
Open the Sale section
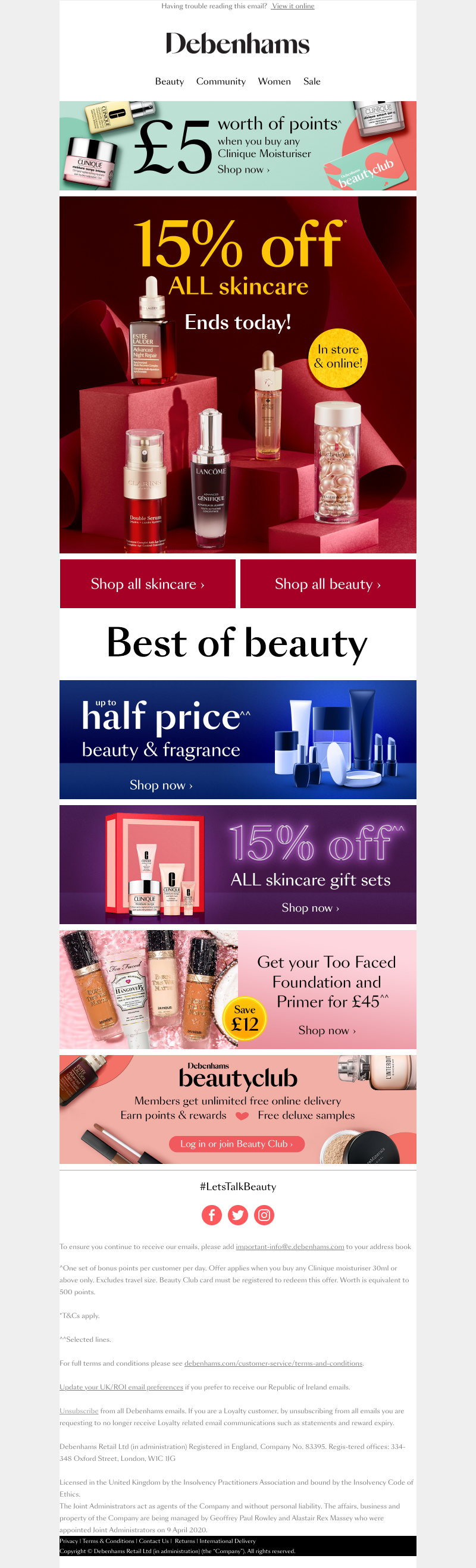tap(312, 82)
